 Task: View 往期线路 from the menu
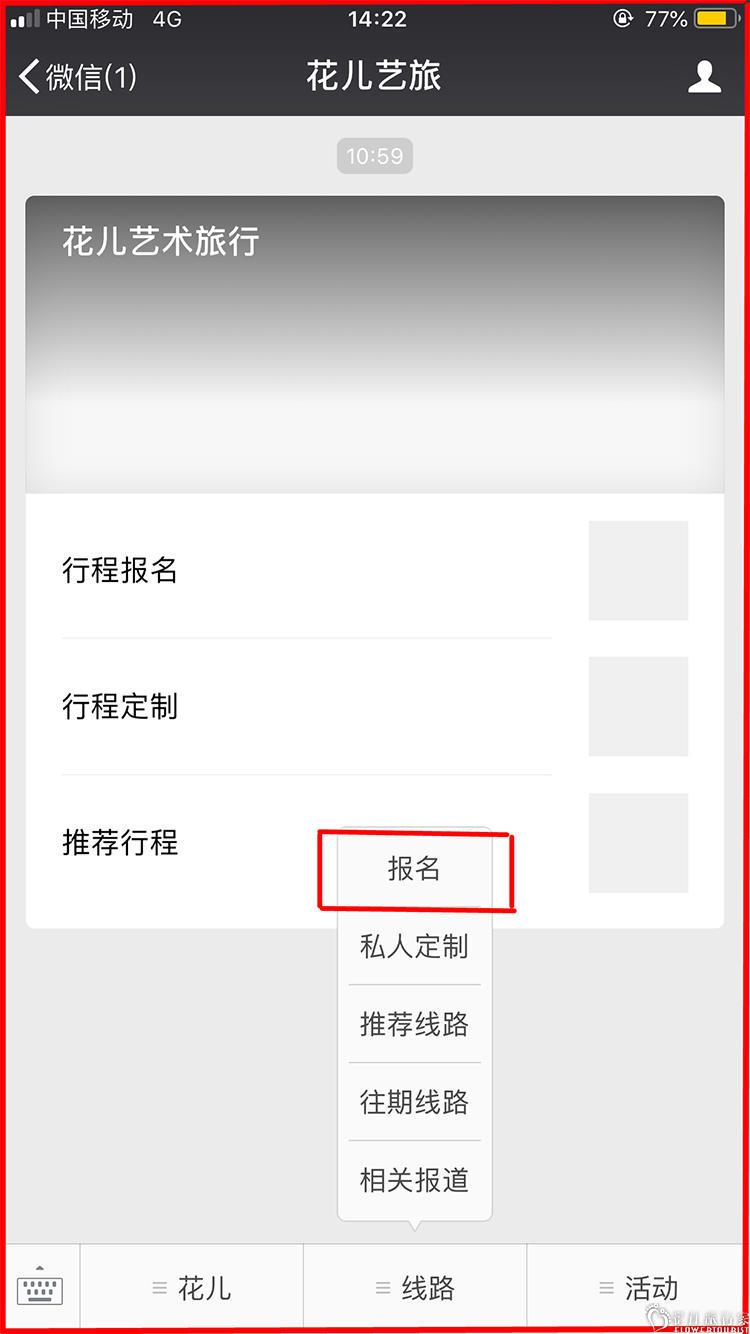(x=414, y=1102)
